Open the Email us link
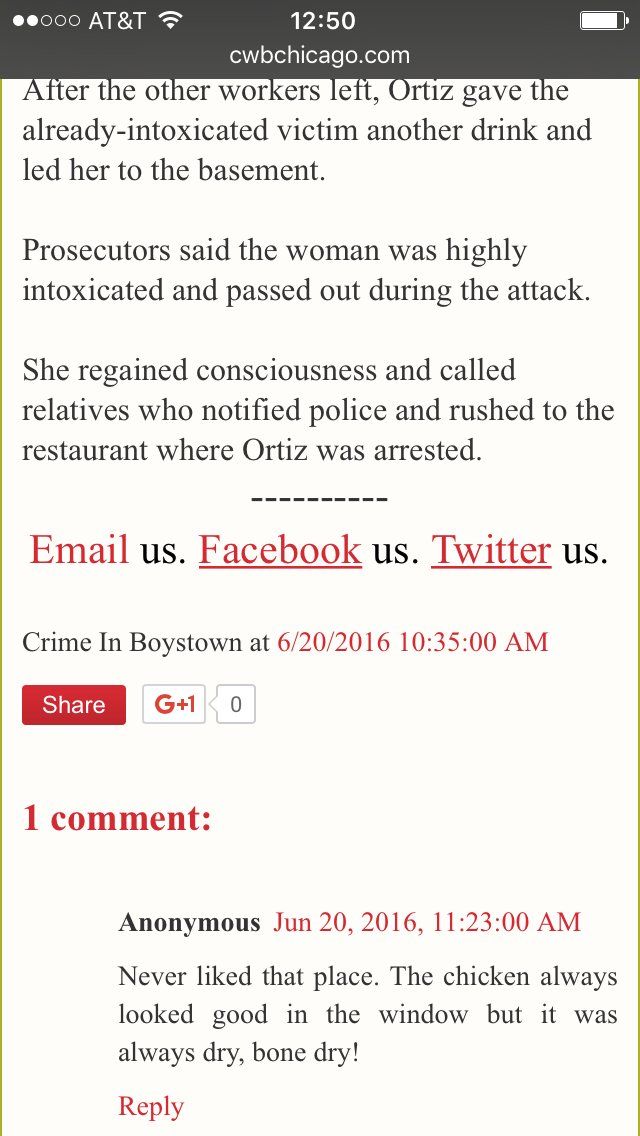 79,551
